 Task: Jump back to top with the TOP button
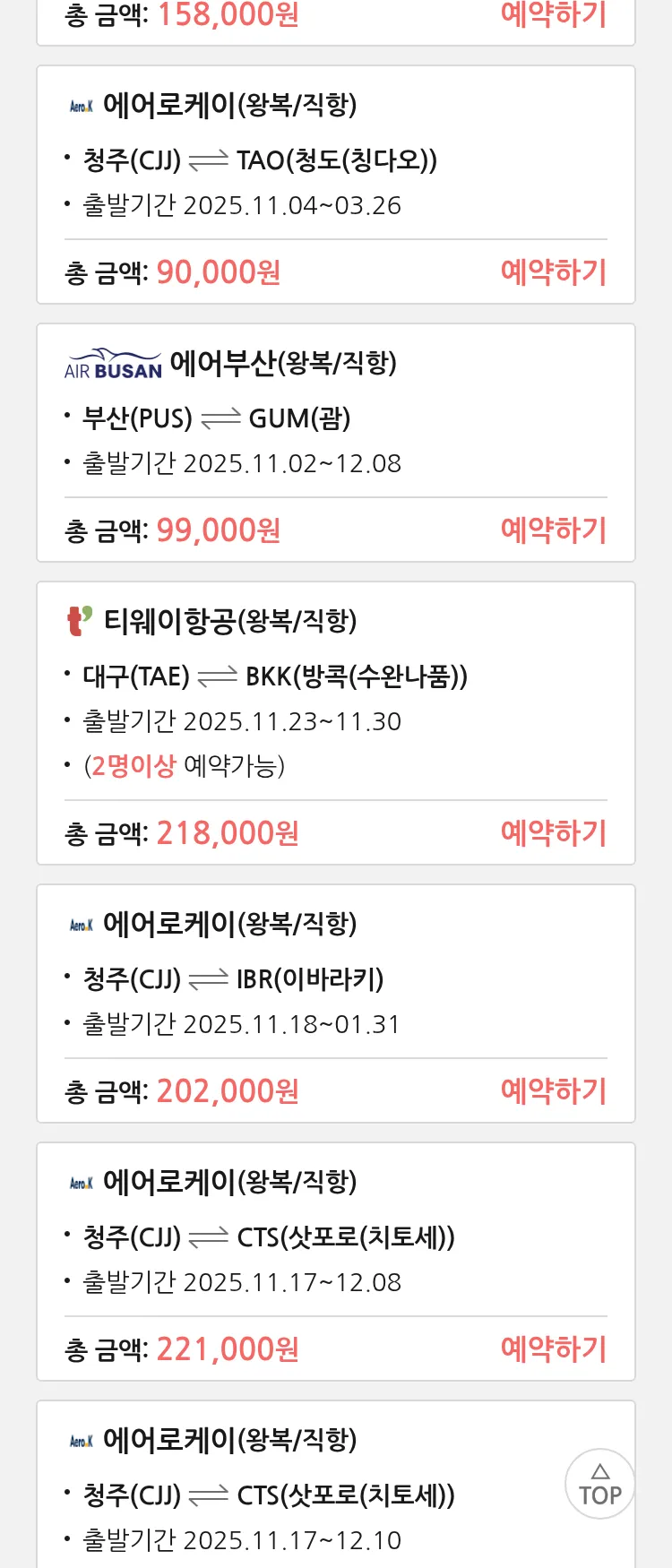tap(599, 1484)
